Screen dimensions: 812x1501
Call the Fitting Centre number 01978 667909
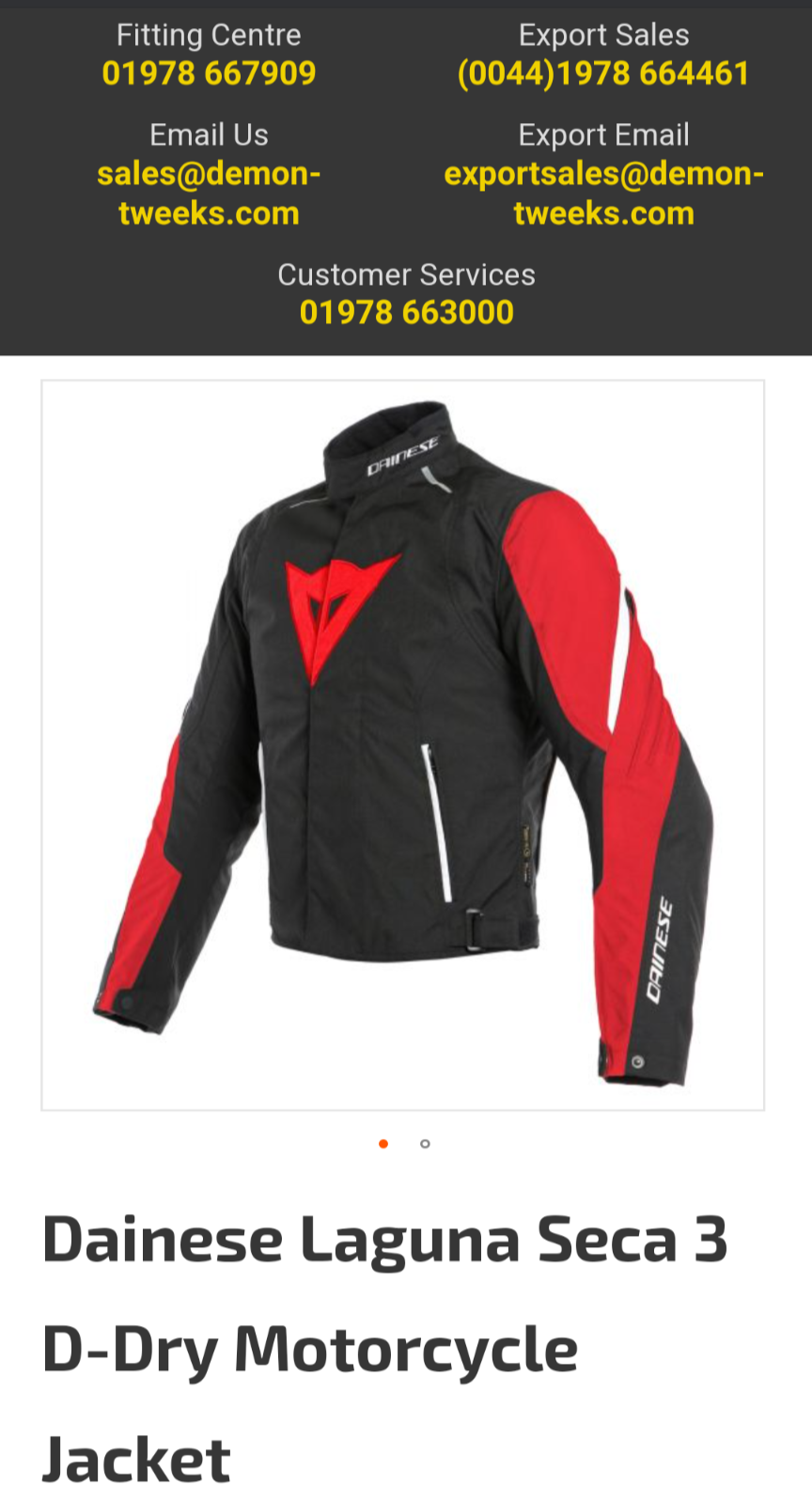click(209, 73)
